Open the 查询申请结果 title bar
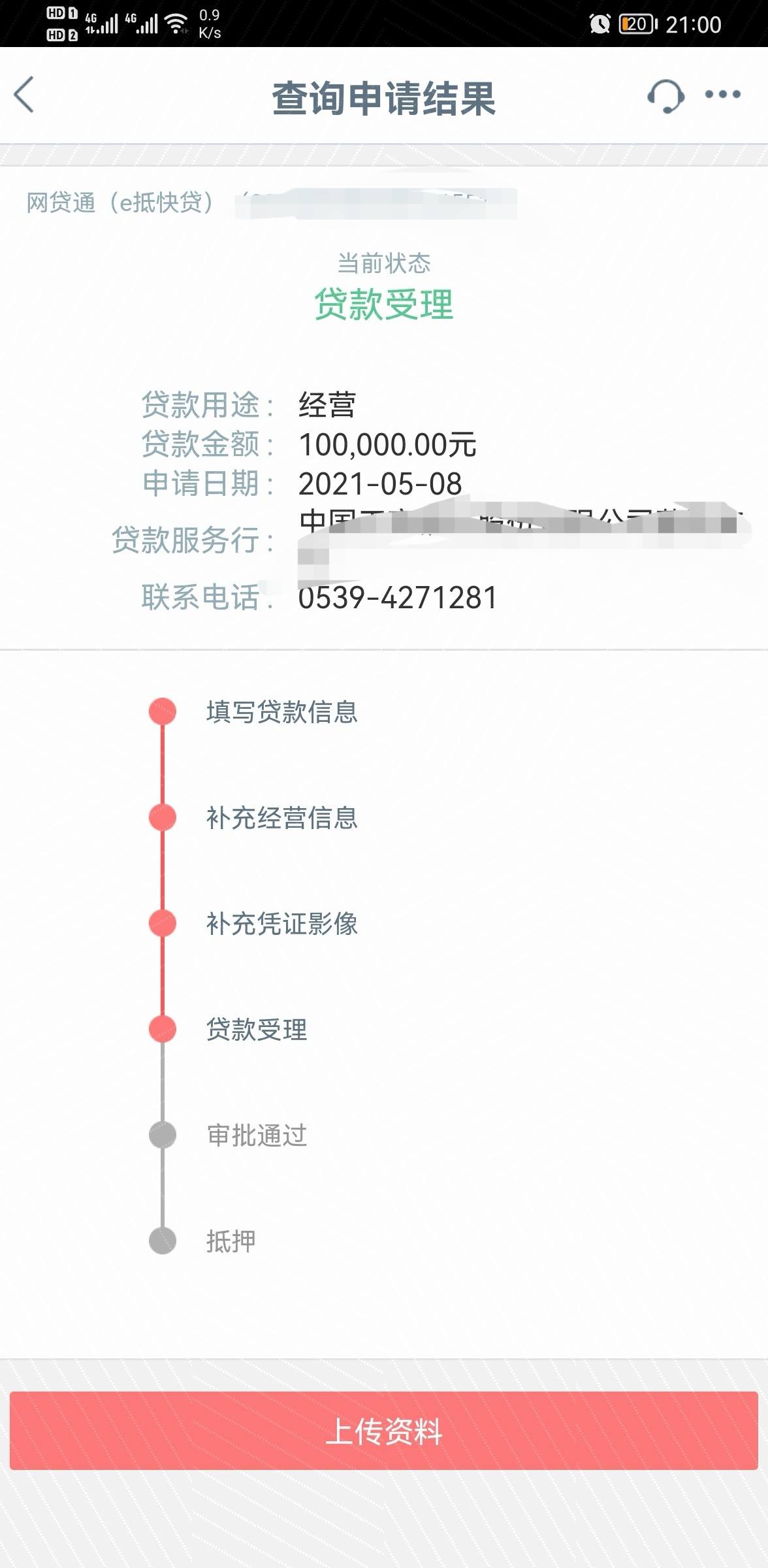Viewport: 768px width, 1568px height. click(384, 95)
